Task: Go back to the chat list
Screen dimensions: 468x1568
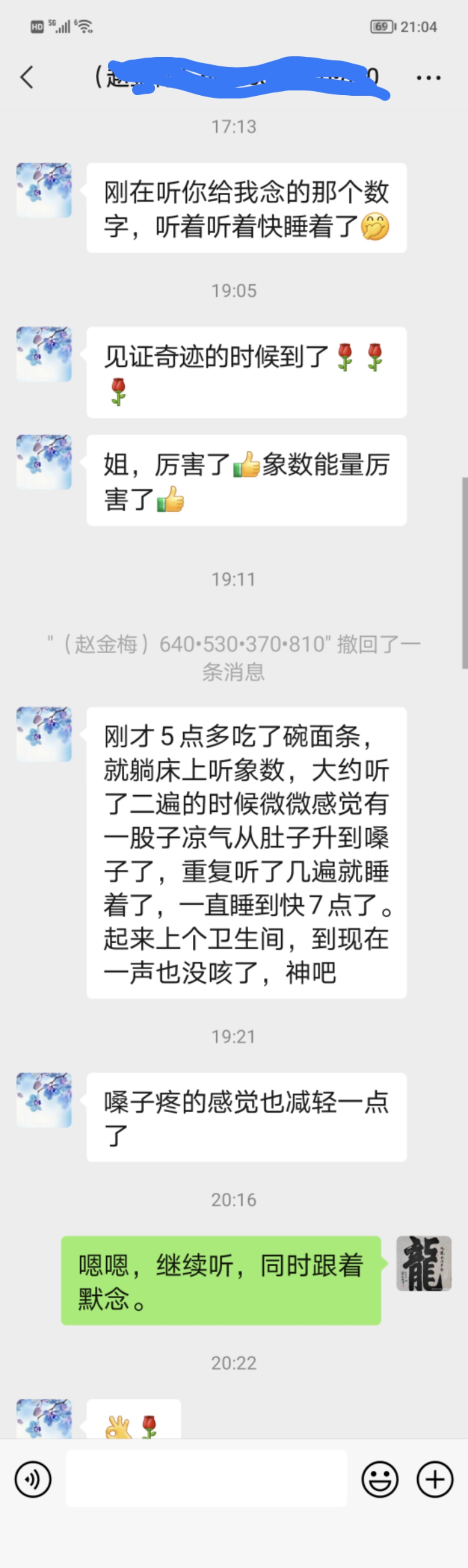Action: [x=27, y=77]
